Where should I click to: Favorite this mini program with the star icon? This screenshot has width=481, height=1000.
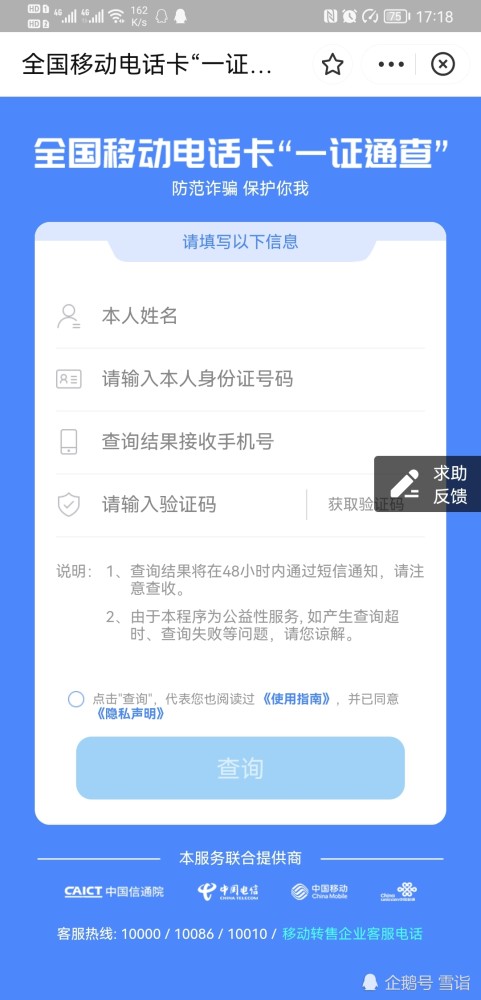(332, 64)
